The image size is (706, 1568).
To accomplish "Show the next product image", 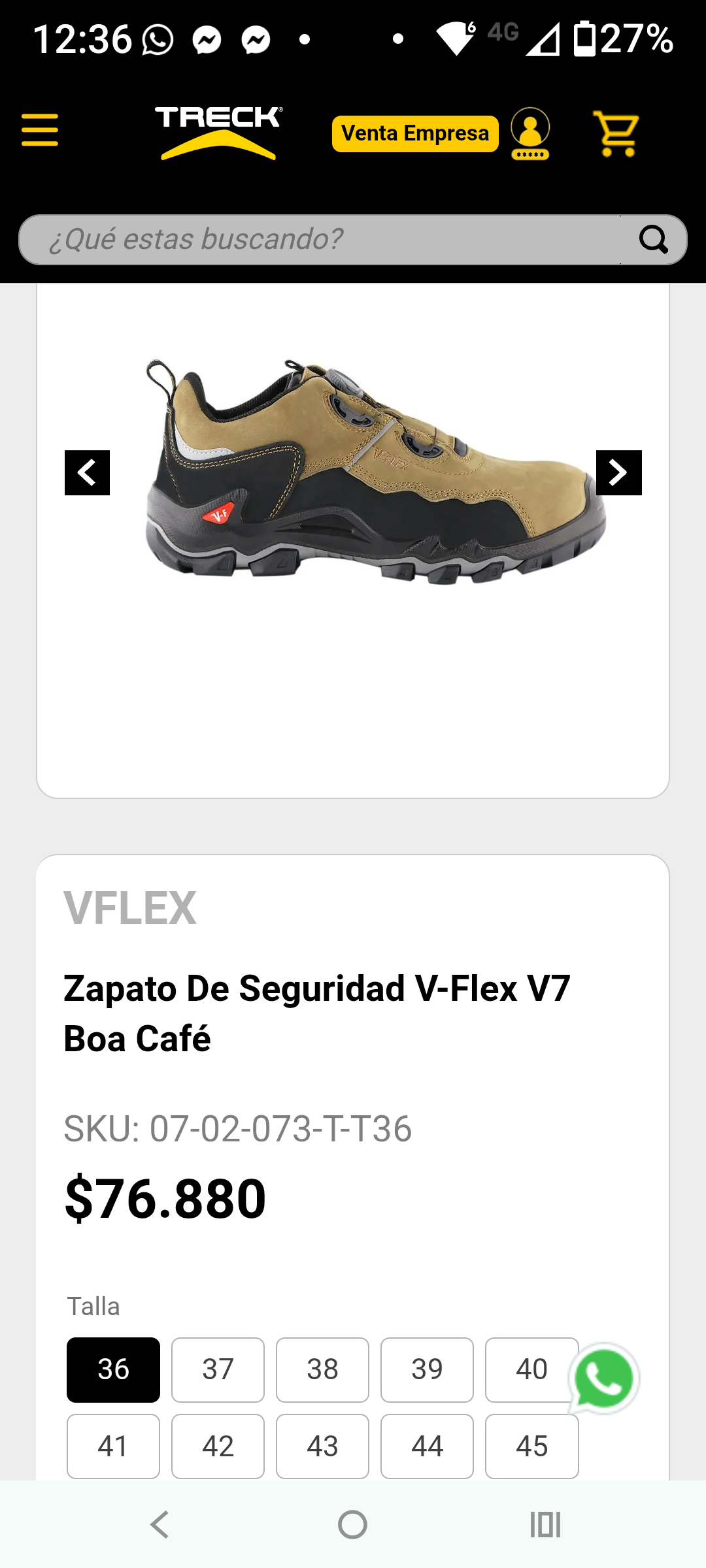I will [618, 472].
